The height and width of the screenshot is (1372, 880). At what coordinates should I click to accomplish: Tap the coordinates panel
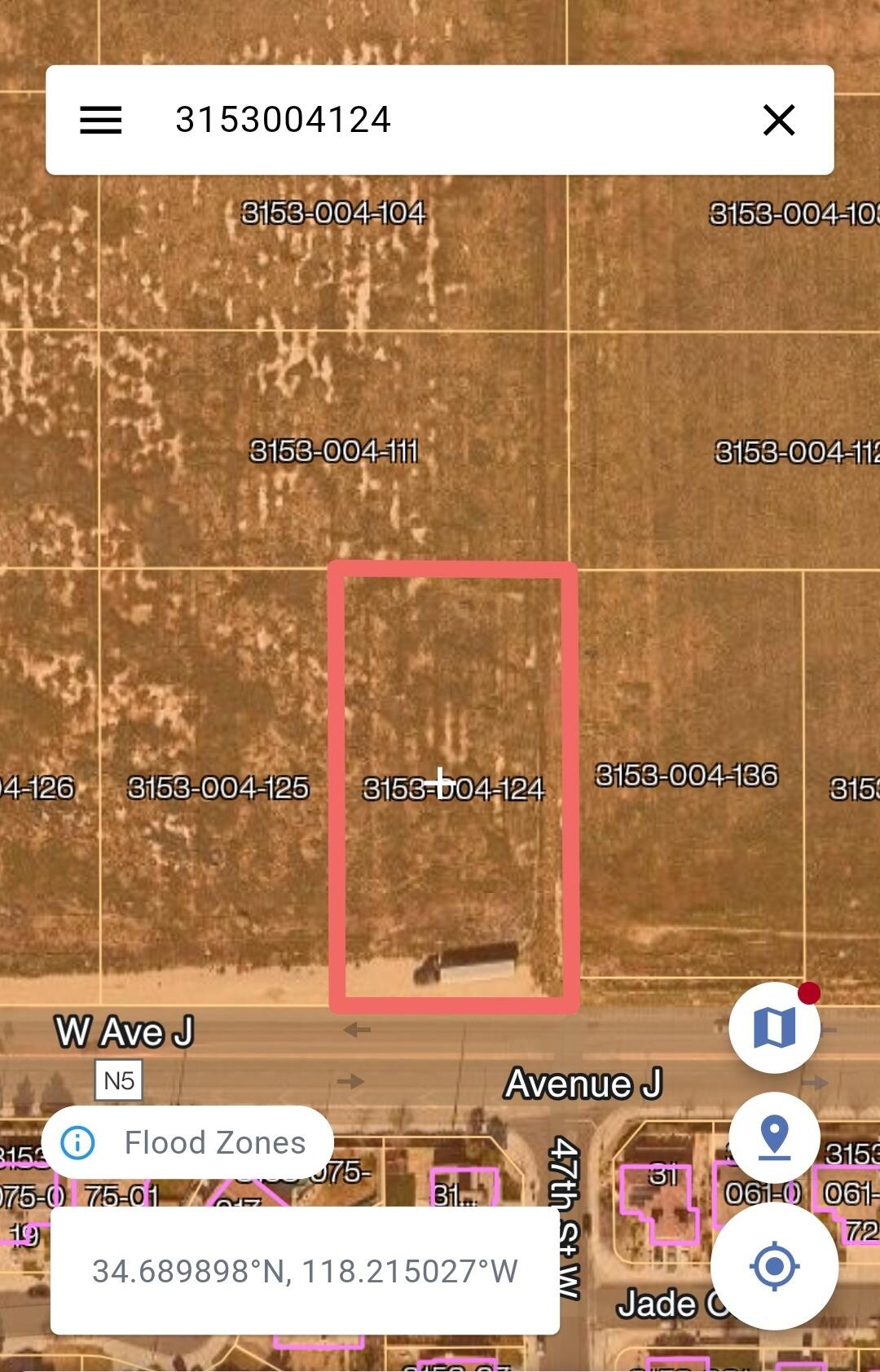(305, 1271)
